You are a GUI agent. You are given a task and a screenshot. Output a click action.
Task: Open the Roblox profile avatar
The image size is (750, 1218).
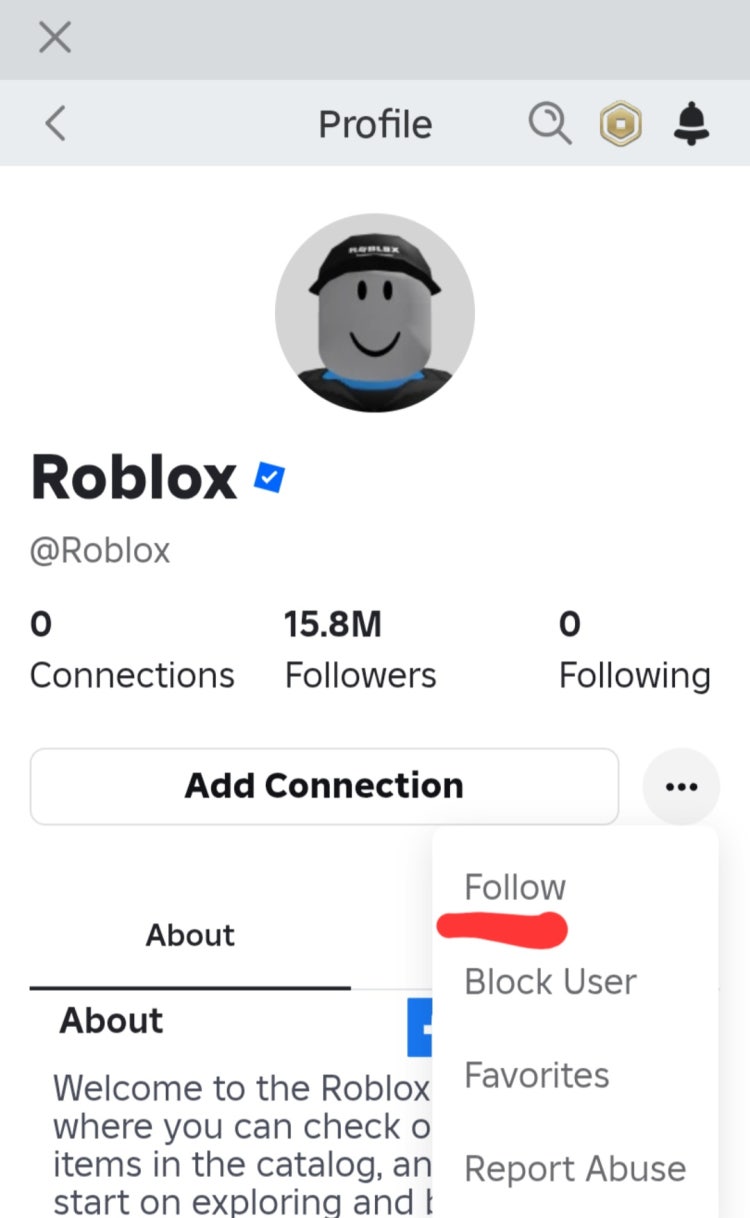375,312
